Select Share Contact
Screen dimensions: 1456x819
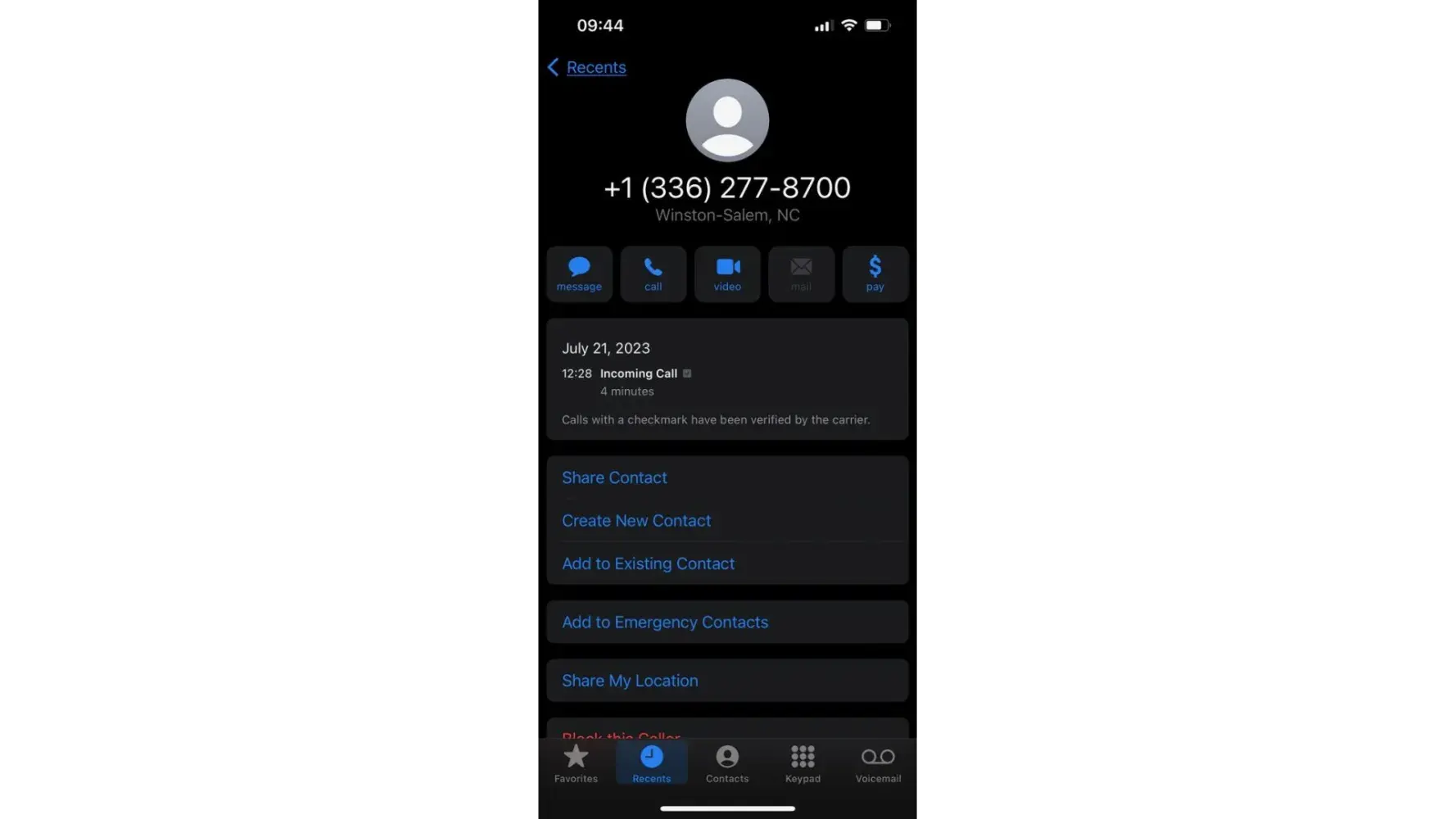(614, 477)
